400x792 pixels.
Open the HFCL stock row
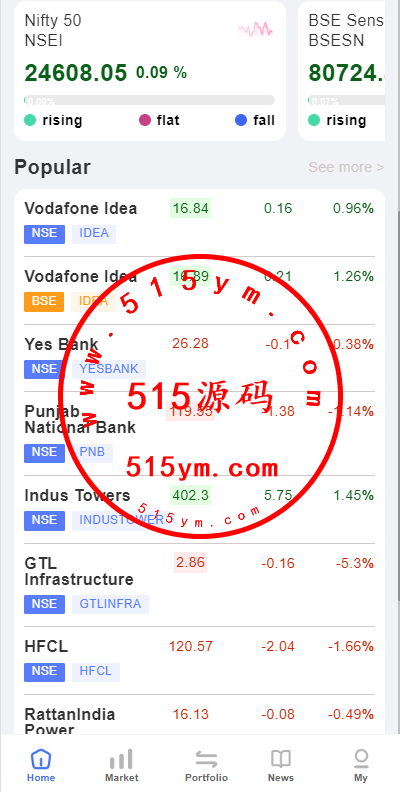[x=199, y=661]
